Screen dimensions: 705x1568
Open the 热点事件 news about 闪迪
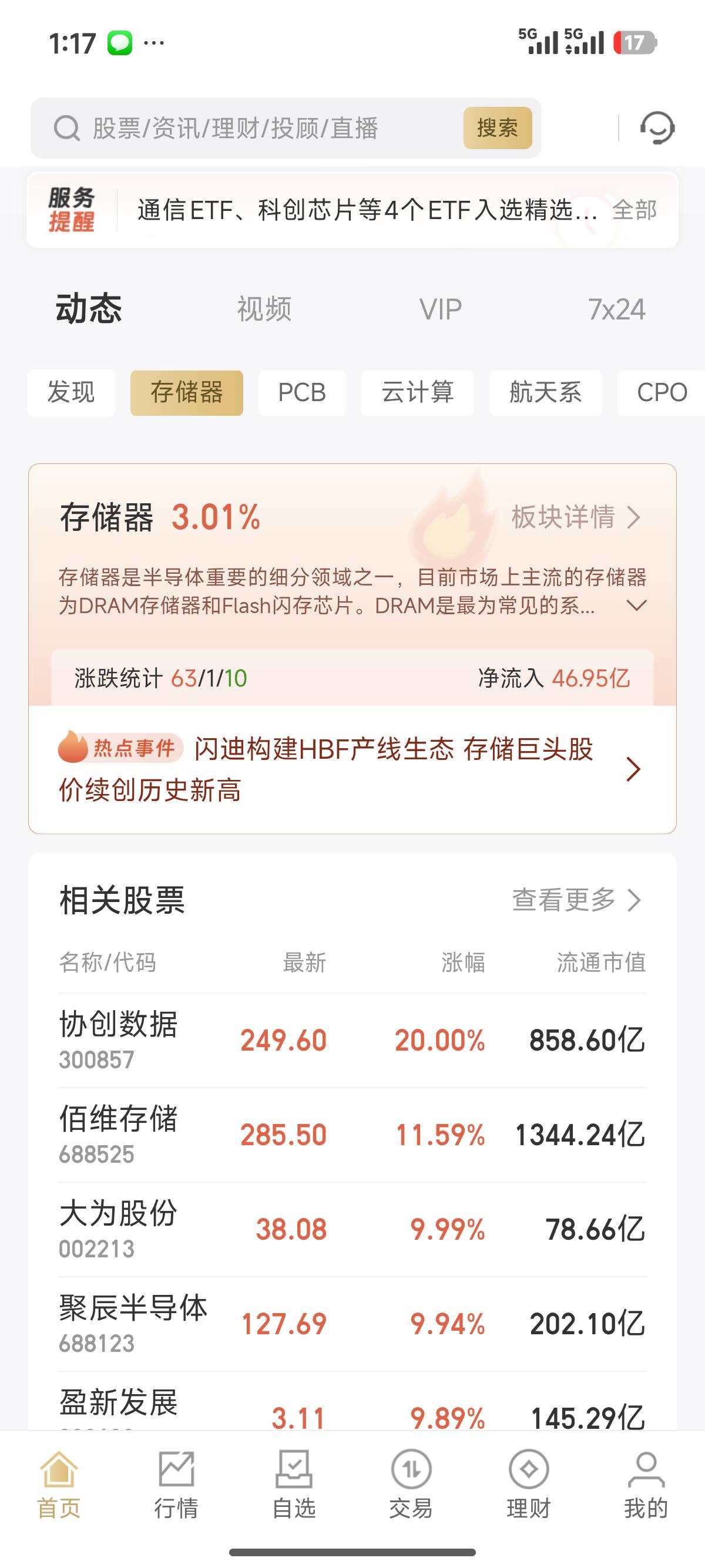(352, 769)
